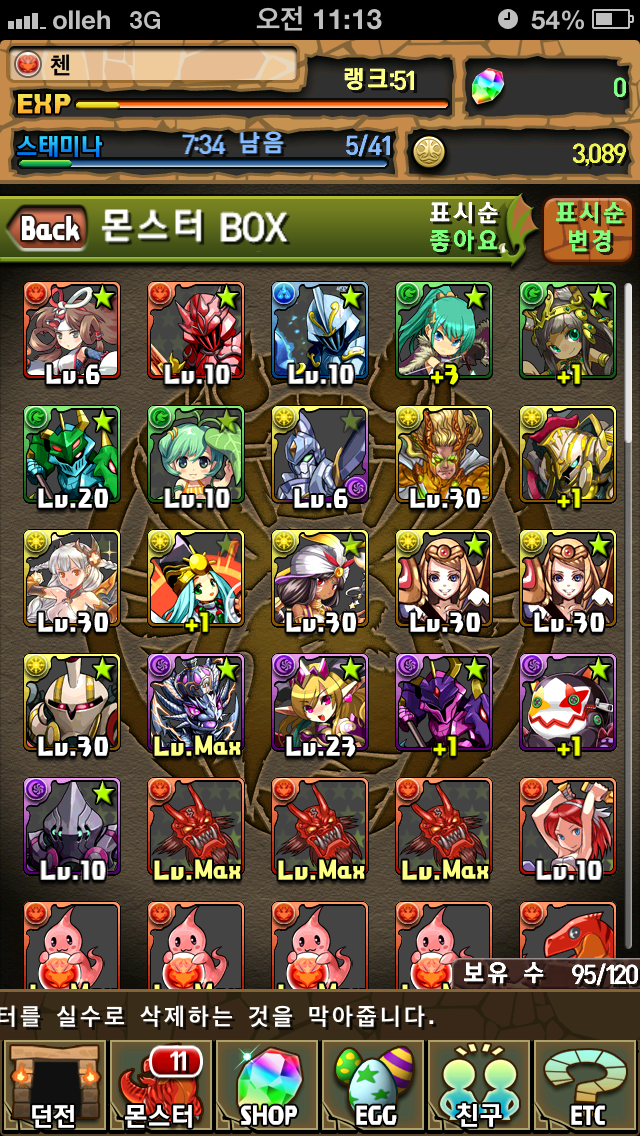The image size is (640, 1136).
Task: Open the blonde elf girl Lv.23 monster
Action: tap(320, 702)
